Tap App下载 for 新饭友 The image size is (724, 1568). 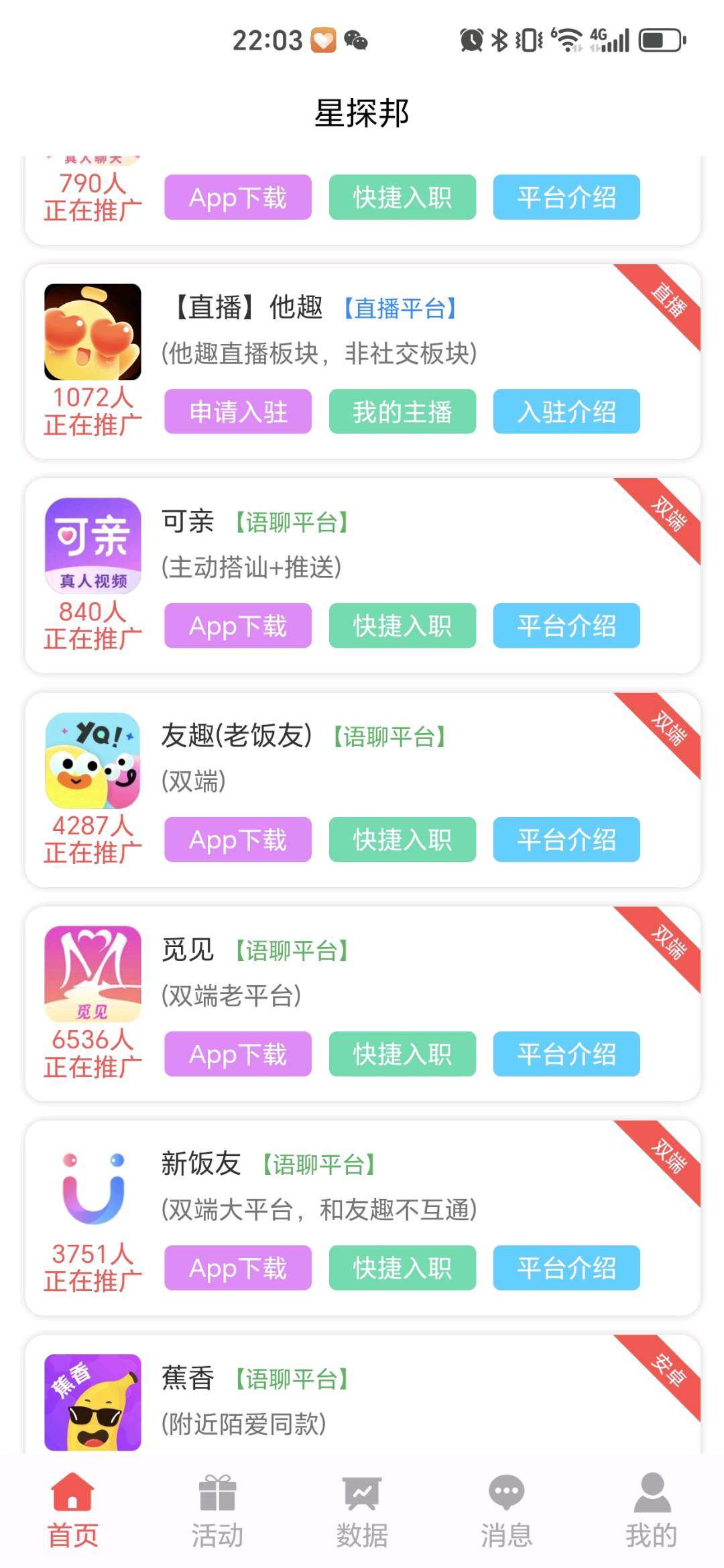click(x=238, y=1268)
